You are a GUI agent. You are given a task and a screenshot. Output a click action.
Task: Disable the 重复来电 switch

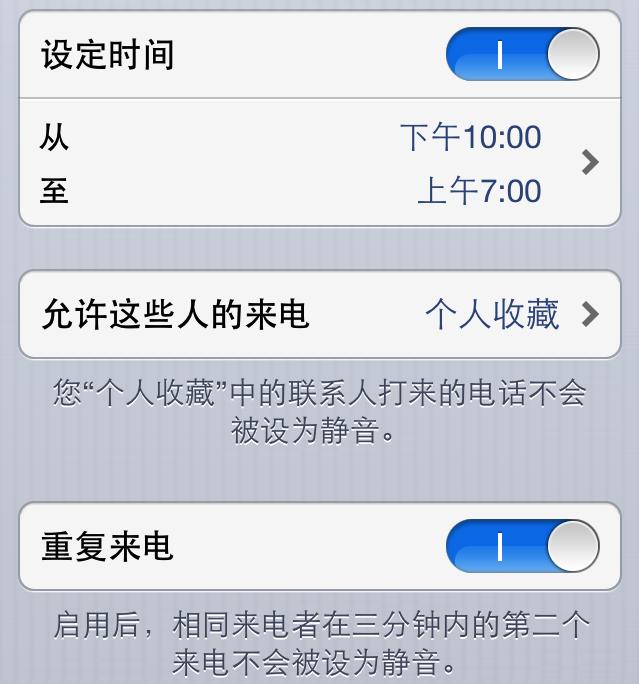click(522, 547)
